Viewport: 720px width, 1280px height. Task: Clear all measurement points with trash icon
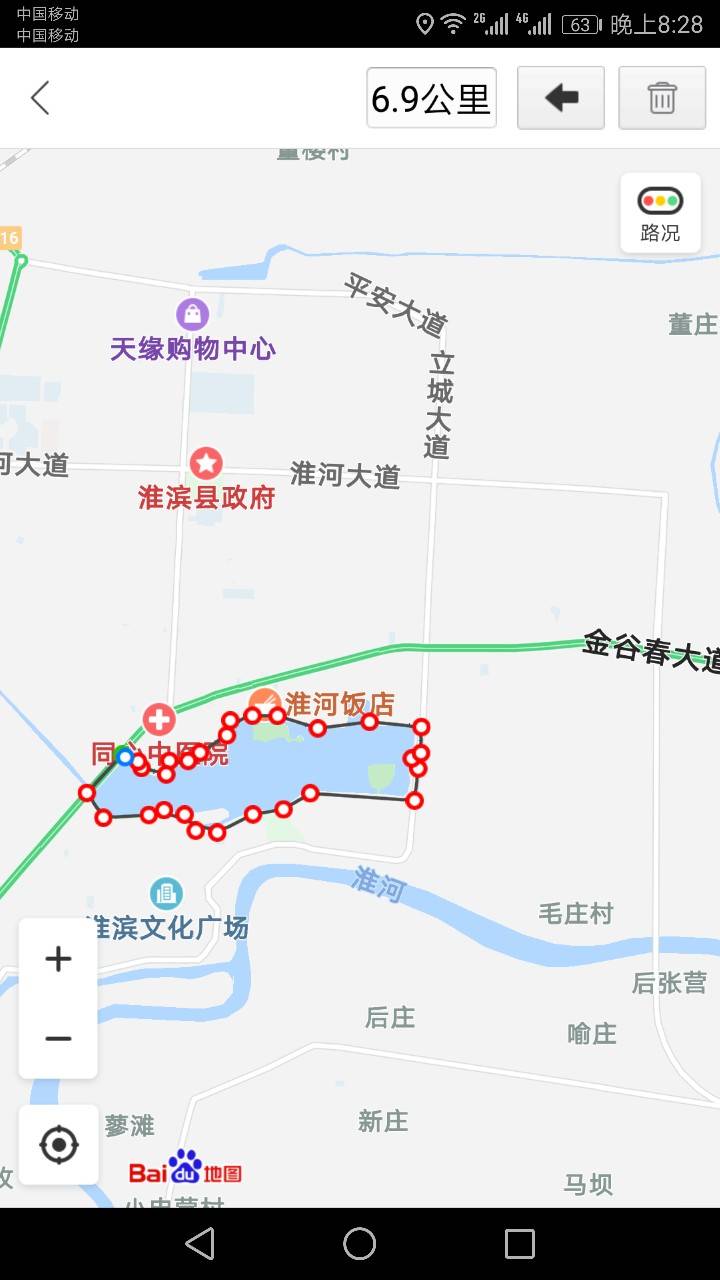[662, 98]
